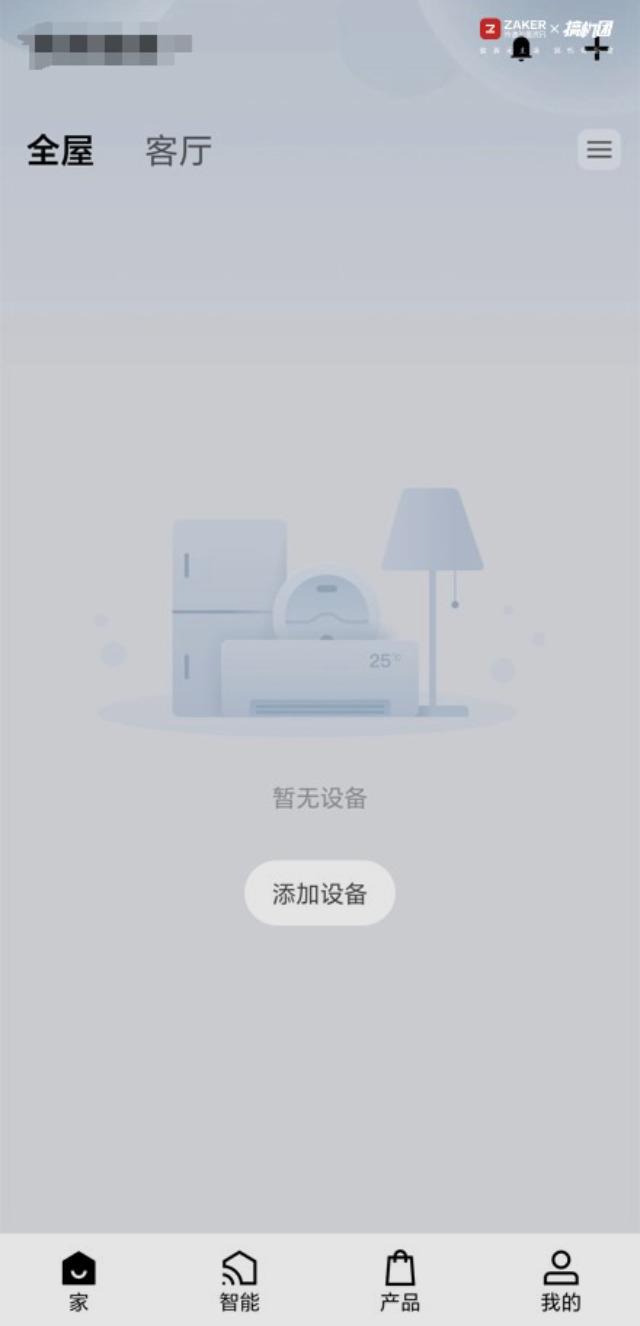
Task: Open the notifications bell
Action: click(x=521, y=49)
